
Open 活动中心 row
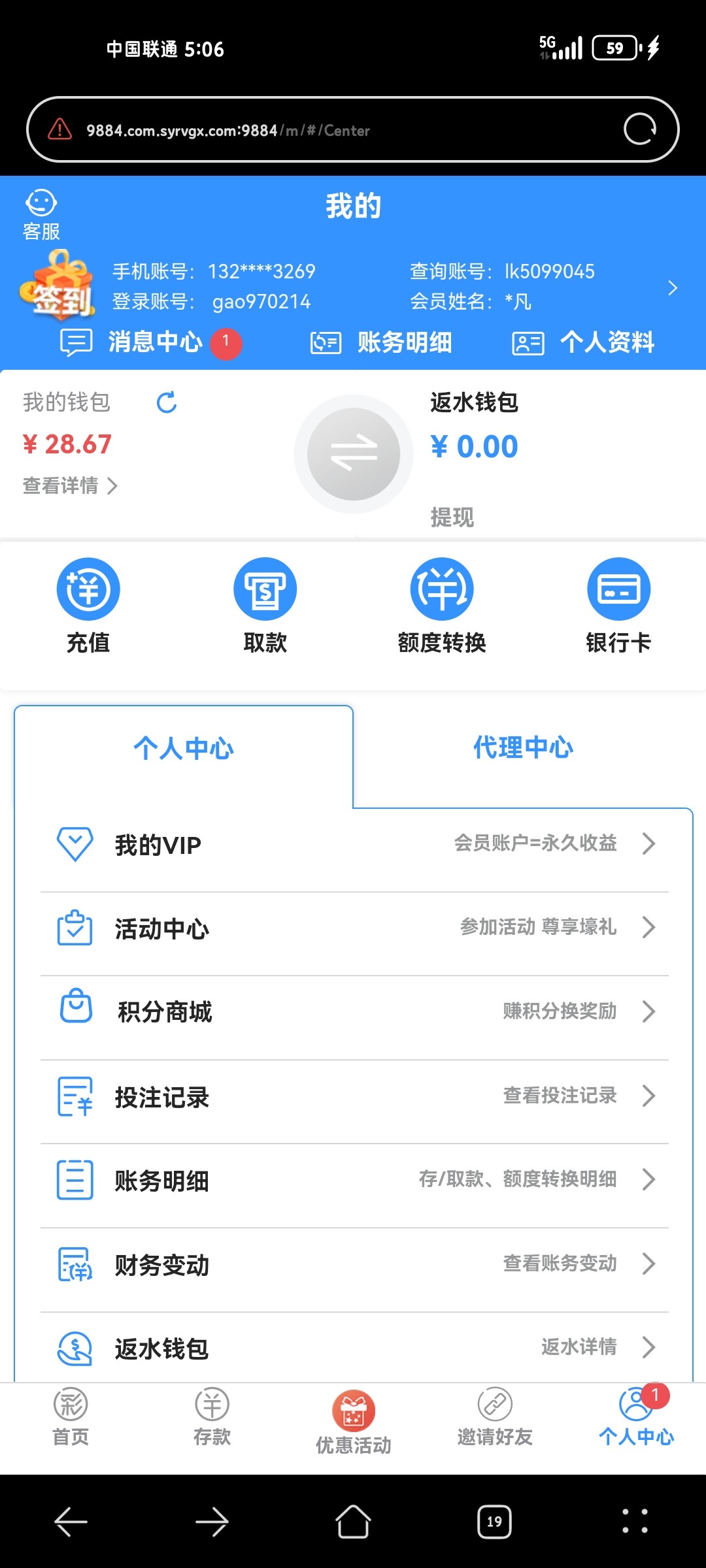pos(354,928)
